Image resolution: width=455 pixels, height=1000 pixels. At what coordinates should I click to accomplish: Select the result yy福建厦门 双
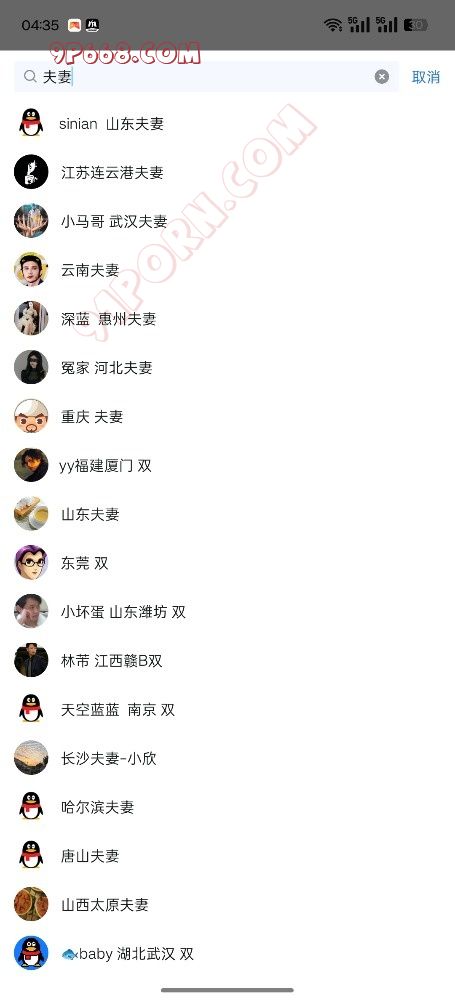pyautogui.click(x=227, y=466)
